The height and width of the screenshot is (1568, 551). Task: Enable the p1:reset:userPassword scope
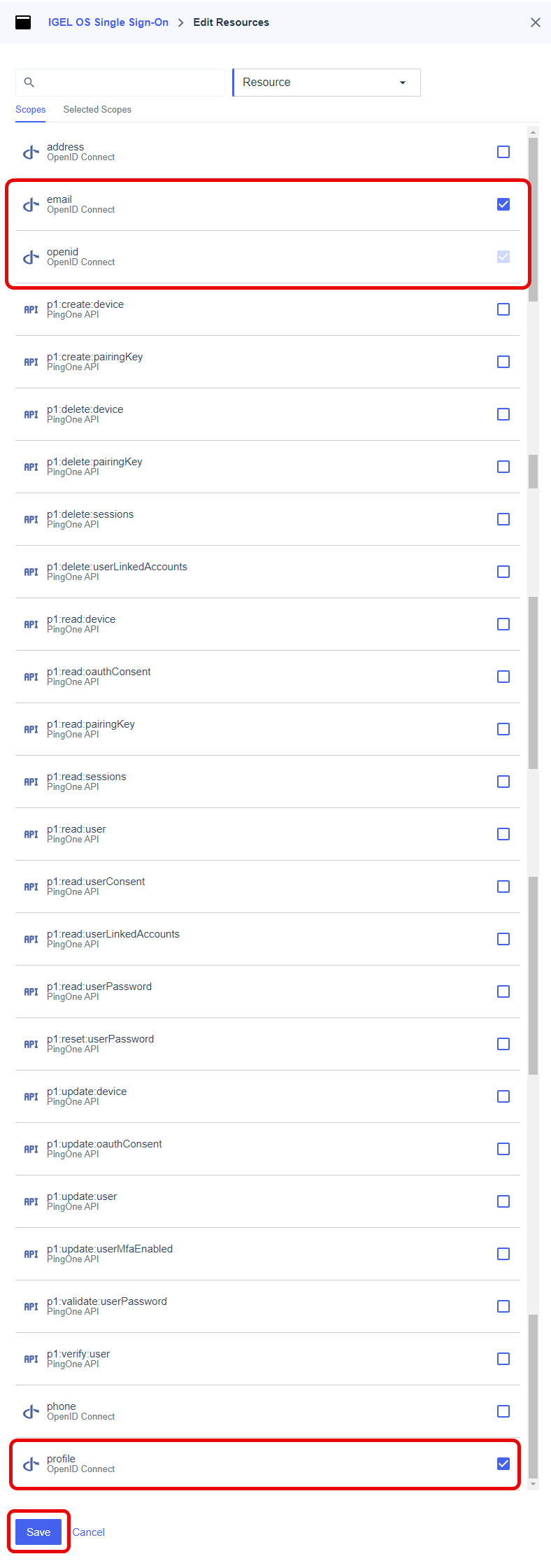coord(503,1044)
